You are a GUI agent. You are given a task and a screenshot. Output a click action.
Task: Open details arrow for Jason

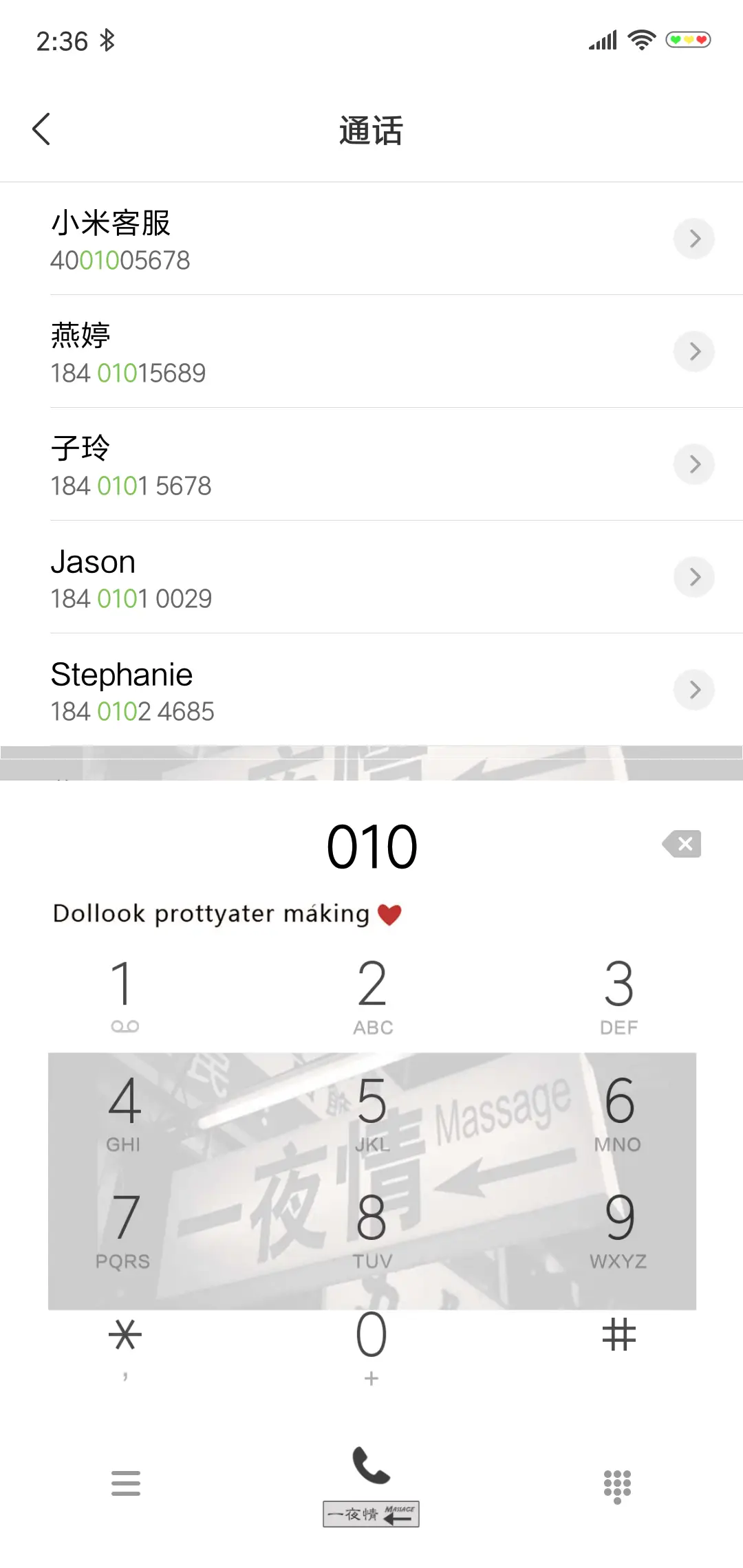(x=693, y=577)
